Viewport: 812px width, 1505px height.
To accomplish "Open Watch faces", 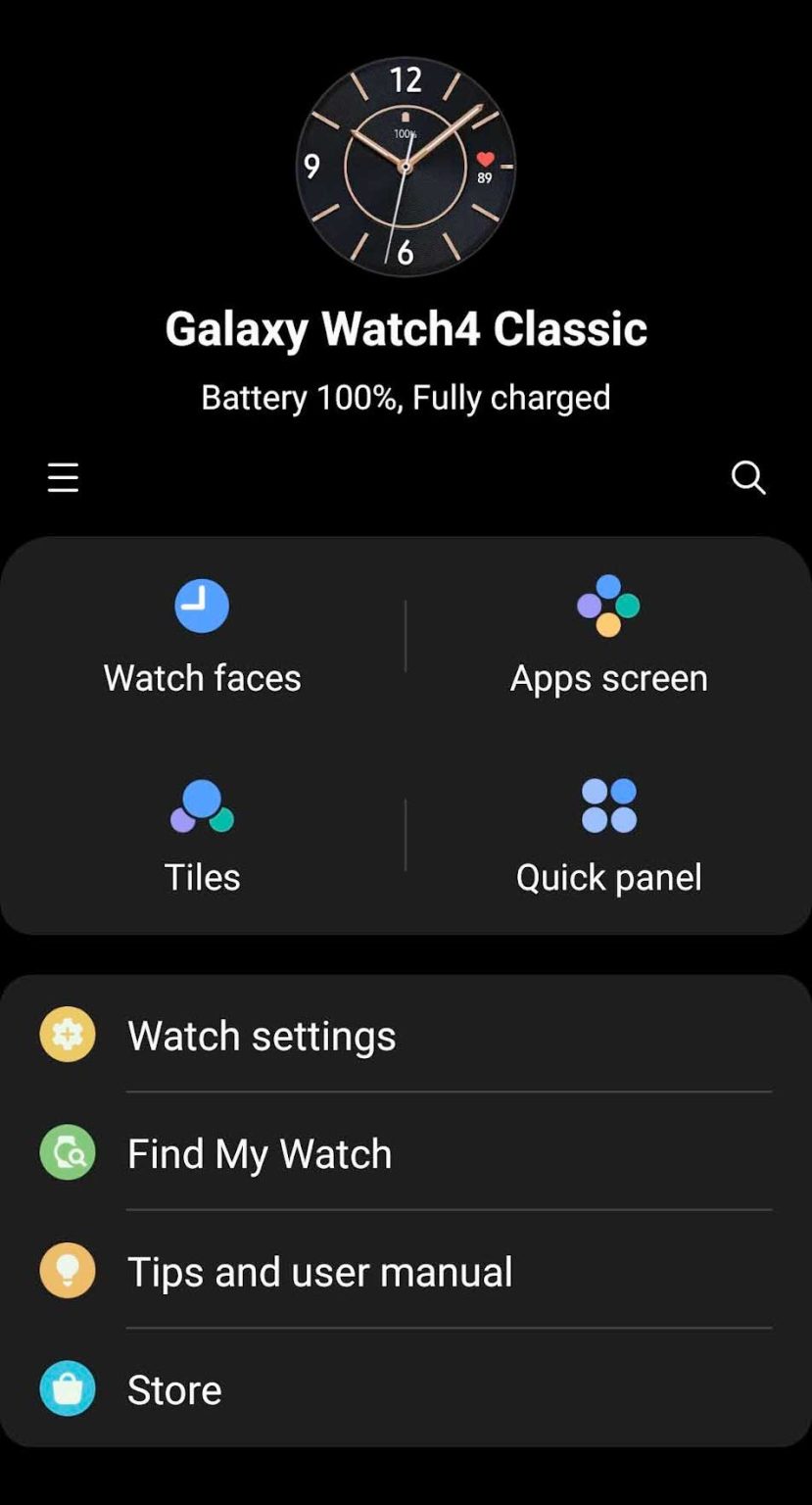I will [202, 637].
